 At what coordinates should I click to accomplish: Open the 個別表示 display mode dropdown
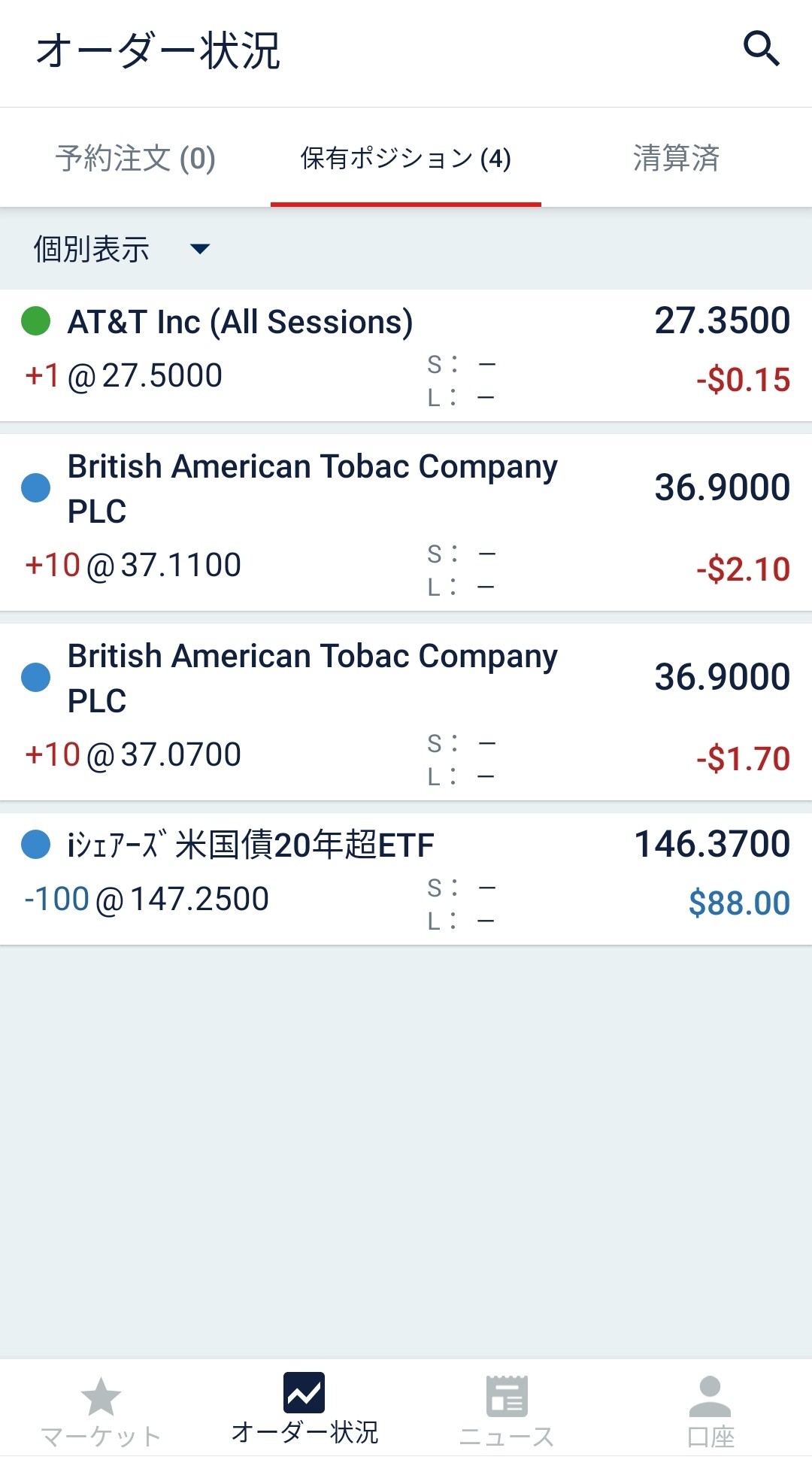pos(120,248)
